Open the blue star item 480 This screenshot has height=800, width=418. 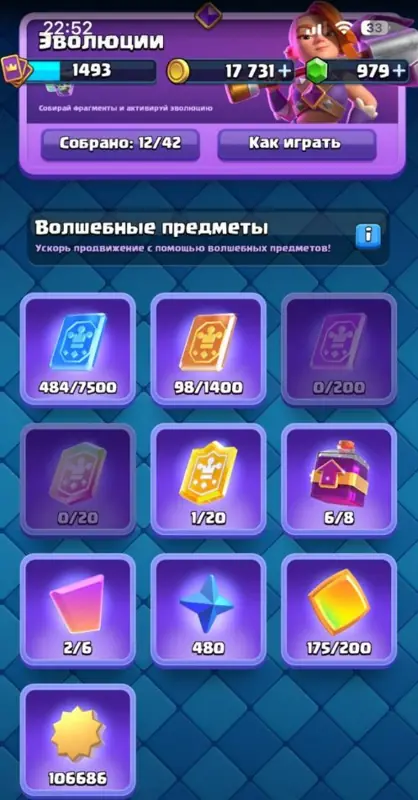(208, 610)
